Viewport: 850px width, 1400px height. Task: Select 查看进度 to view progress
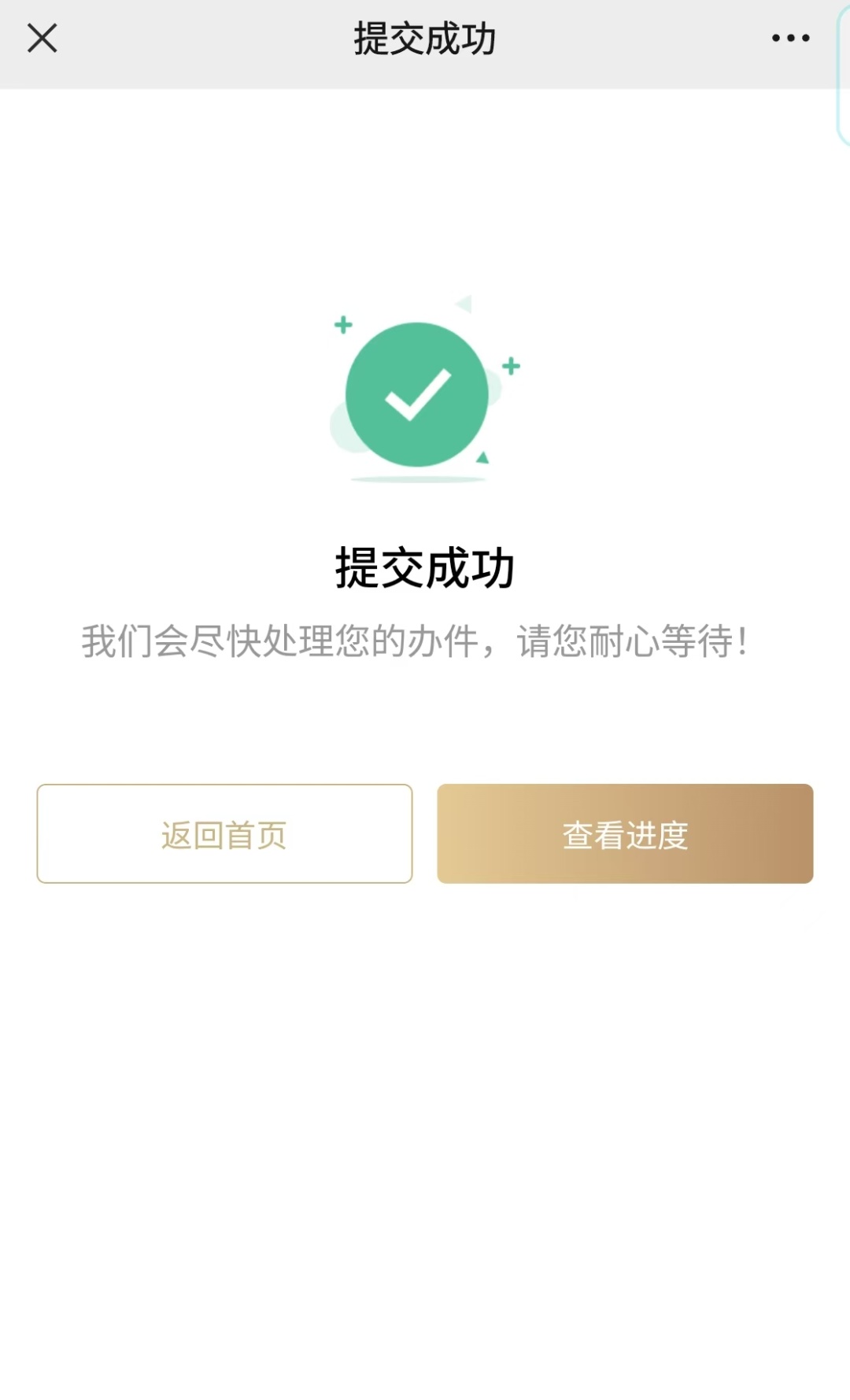pyautogui.click(x=625, y=833)
